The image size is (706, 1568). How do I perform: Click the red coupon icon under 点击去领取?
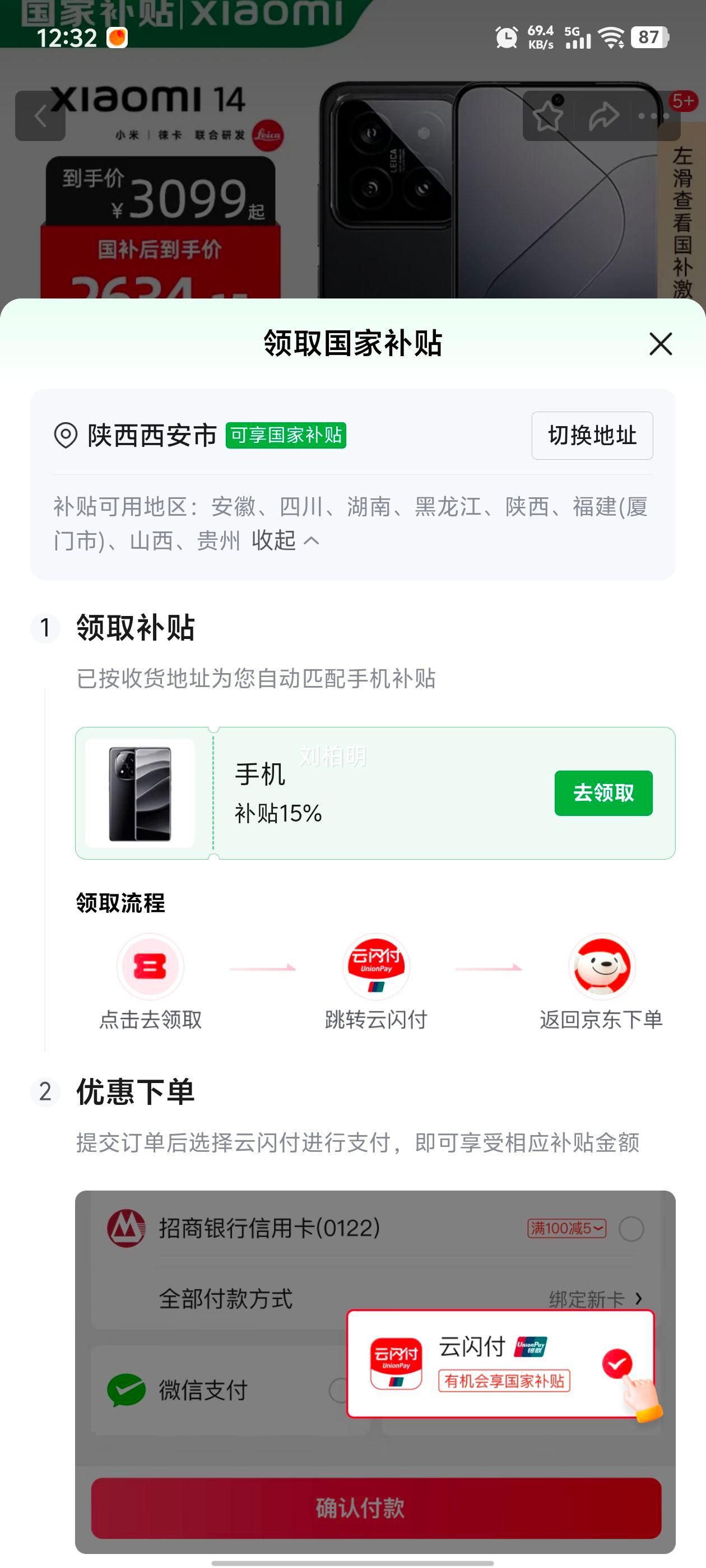click(x=151, y=967)
